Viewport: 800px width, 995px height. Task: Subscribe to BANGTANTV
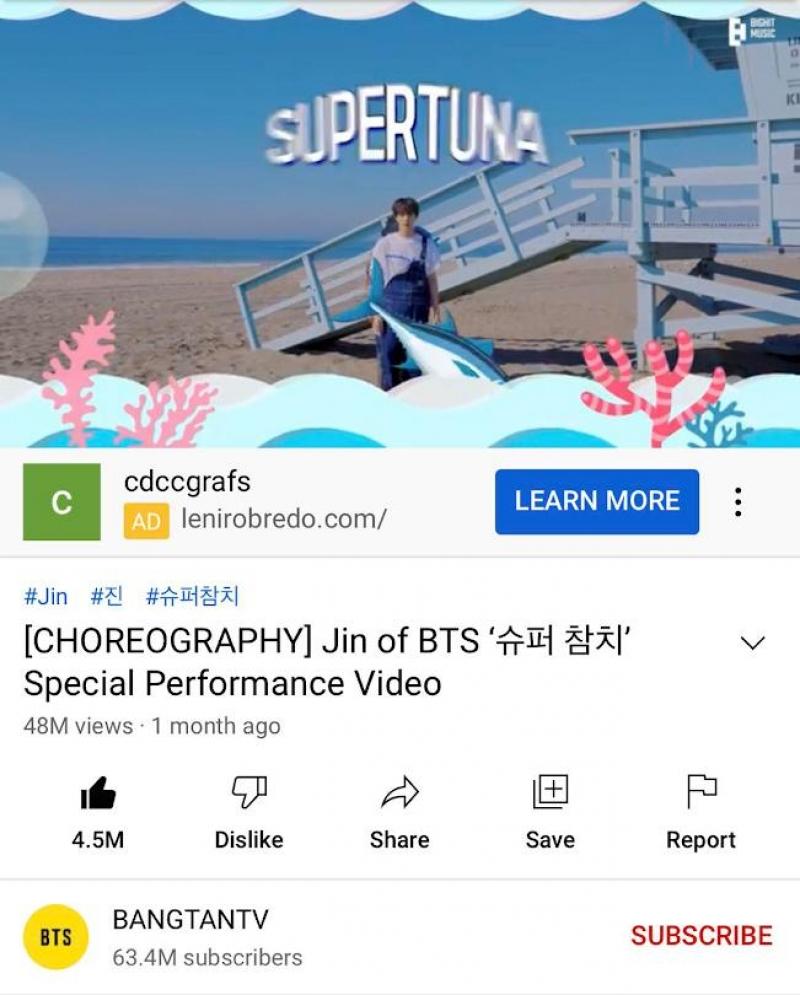[x=701, y=936]
